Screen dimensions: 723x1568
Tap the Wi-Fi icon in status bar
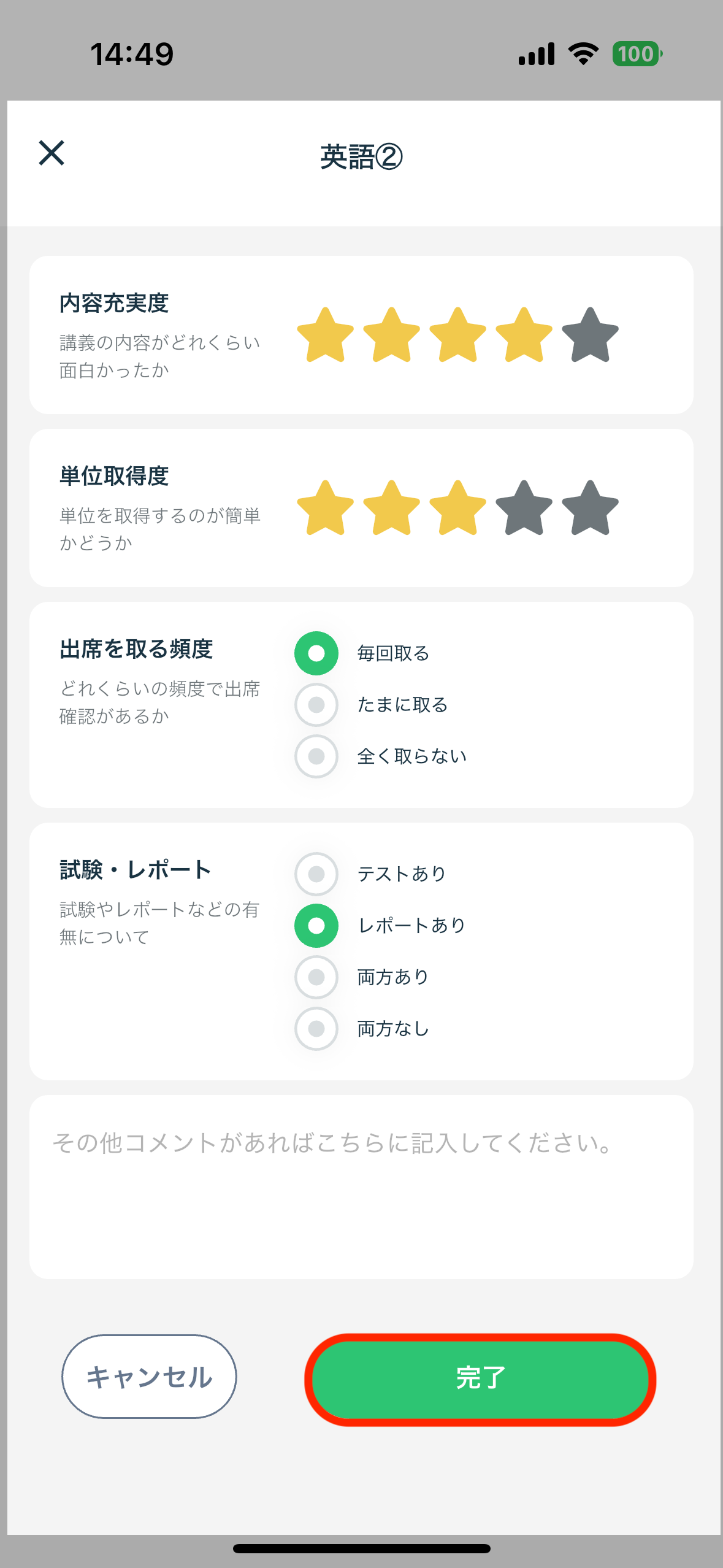[x=581, y=54]
